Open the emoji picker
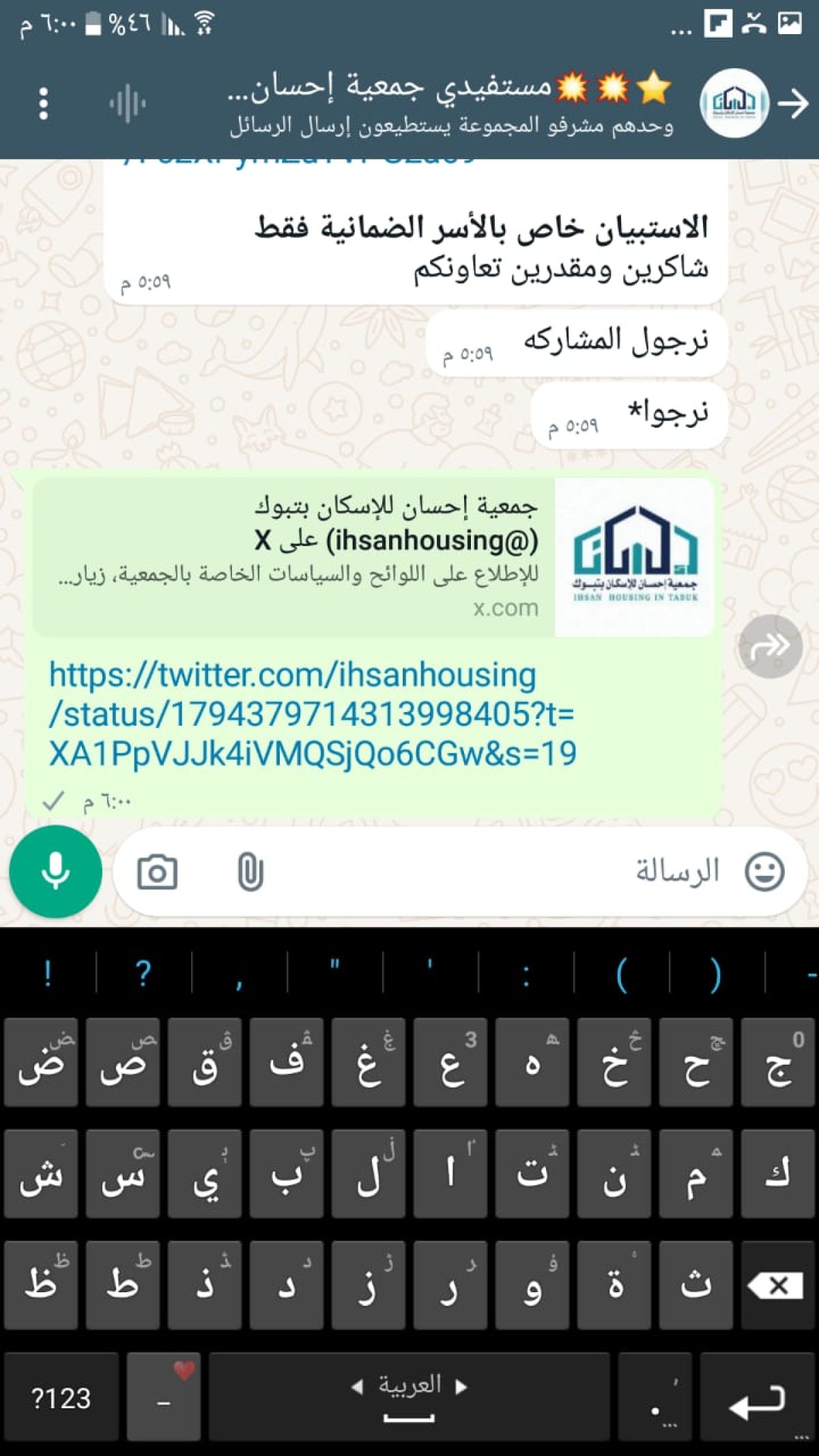This screenshot has width=819, height=1456. point(764,872)
